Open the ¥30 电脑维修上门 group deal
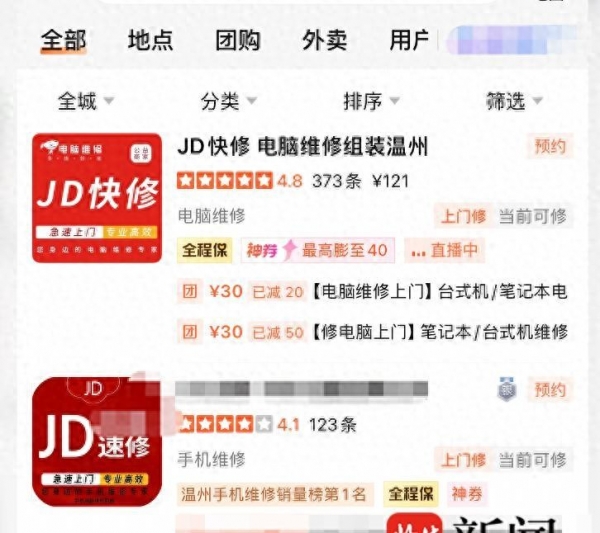The image size is (600, 533). click(372, 292)
